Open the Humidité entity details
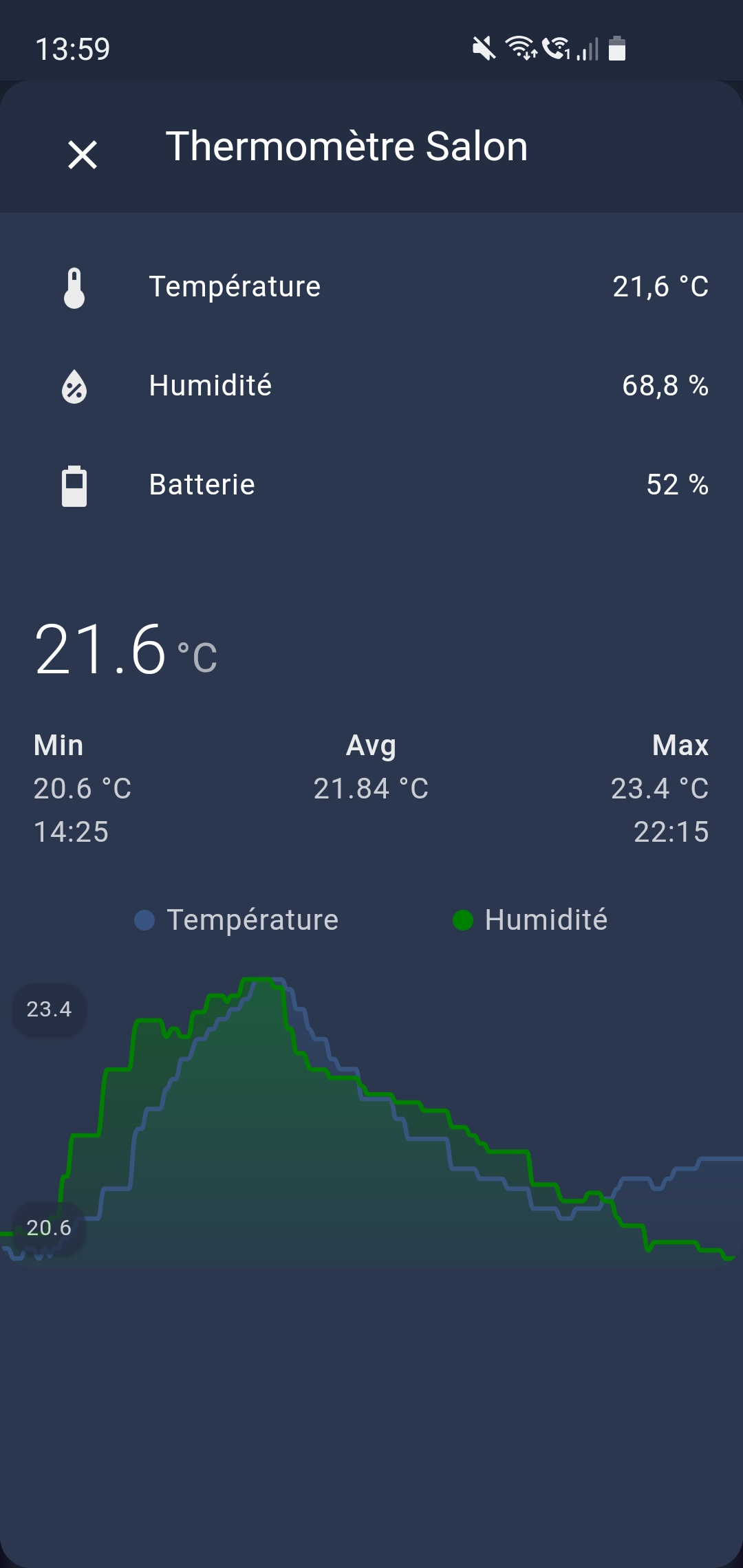This screenshot has width=743, height=1568. pyautogui.click(x=371, y=386)
